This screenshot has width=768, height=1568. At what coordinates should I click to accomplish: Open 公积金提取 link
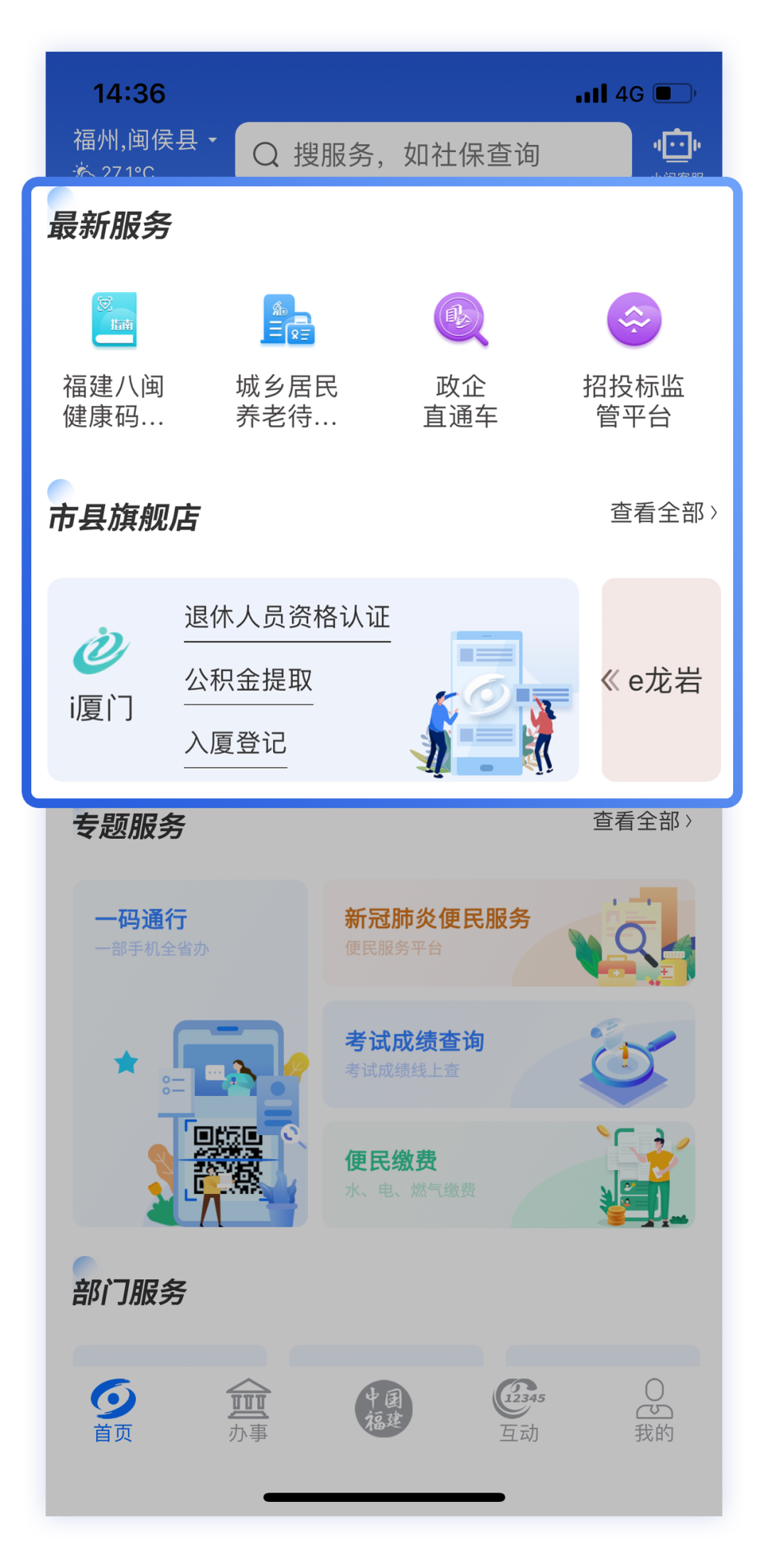pos(248,680)
